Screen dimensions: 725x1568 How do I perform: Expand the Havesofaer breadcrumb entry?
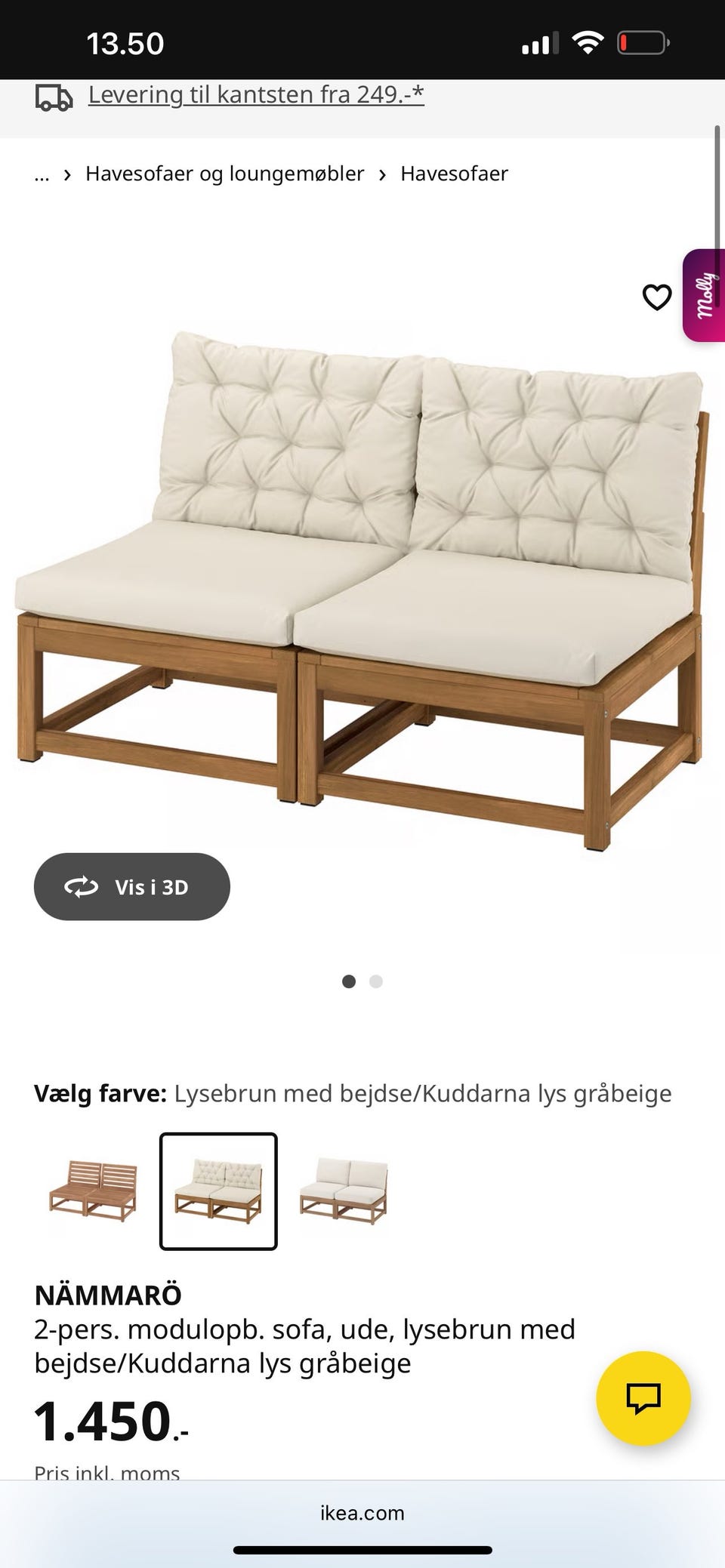tap(455, 173)
